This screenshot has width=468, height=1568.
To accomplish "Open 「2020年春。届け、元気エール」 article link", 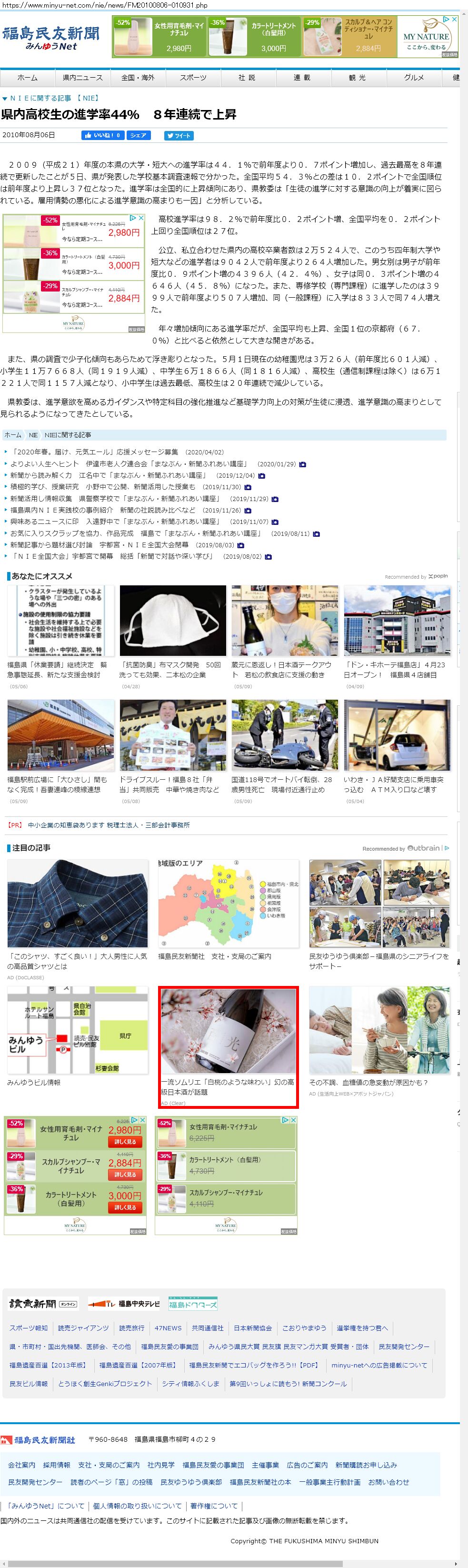I will [95, 452].
